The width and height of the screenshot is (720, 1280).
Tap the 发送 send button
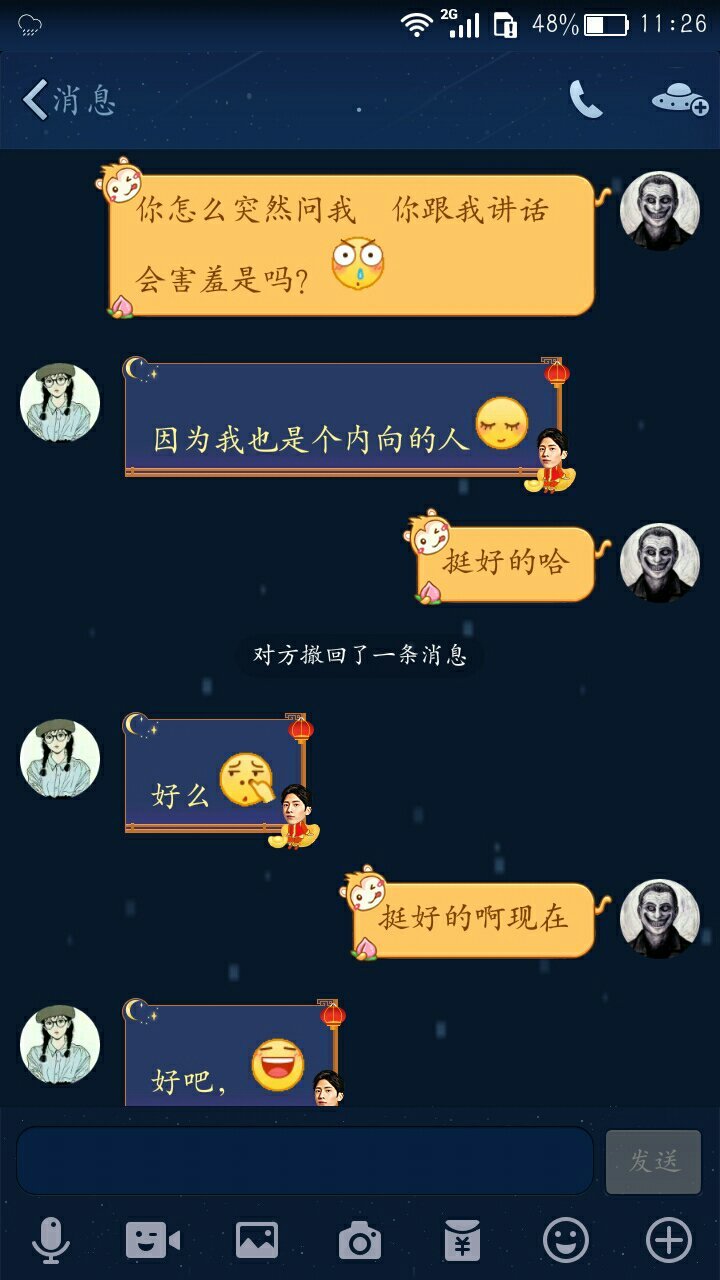click(x=654, y=1161)
